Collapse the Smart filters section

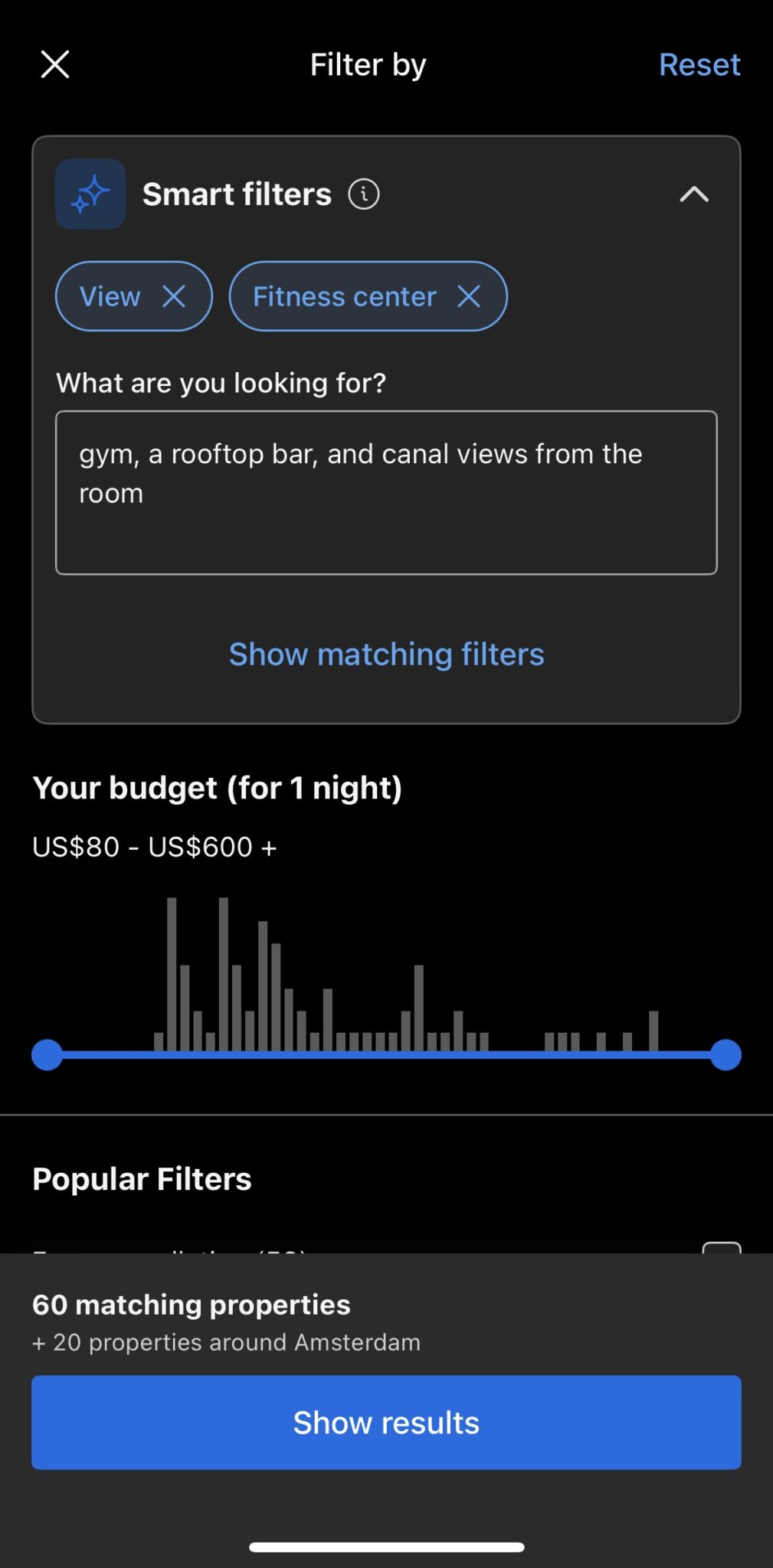point(694,194)
